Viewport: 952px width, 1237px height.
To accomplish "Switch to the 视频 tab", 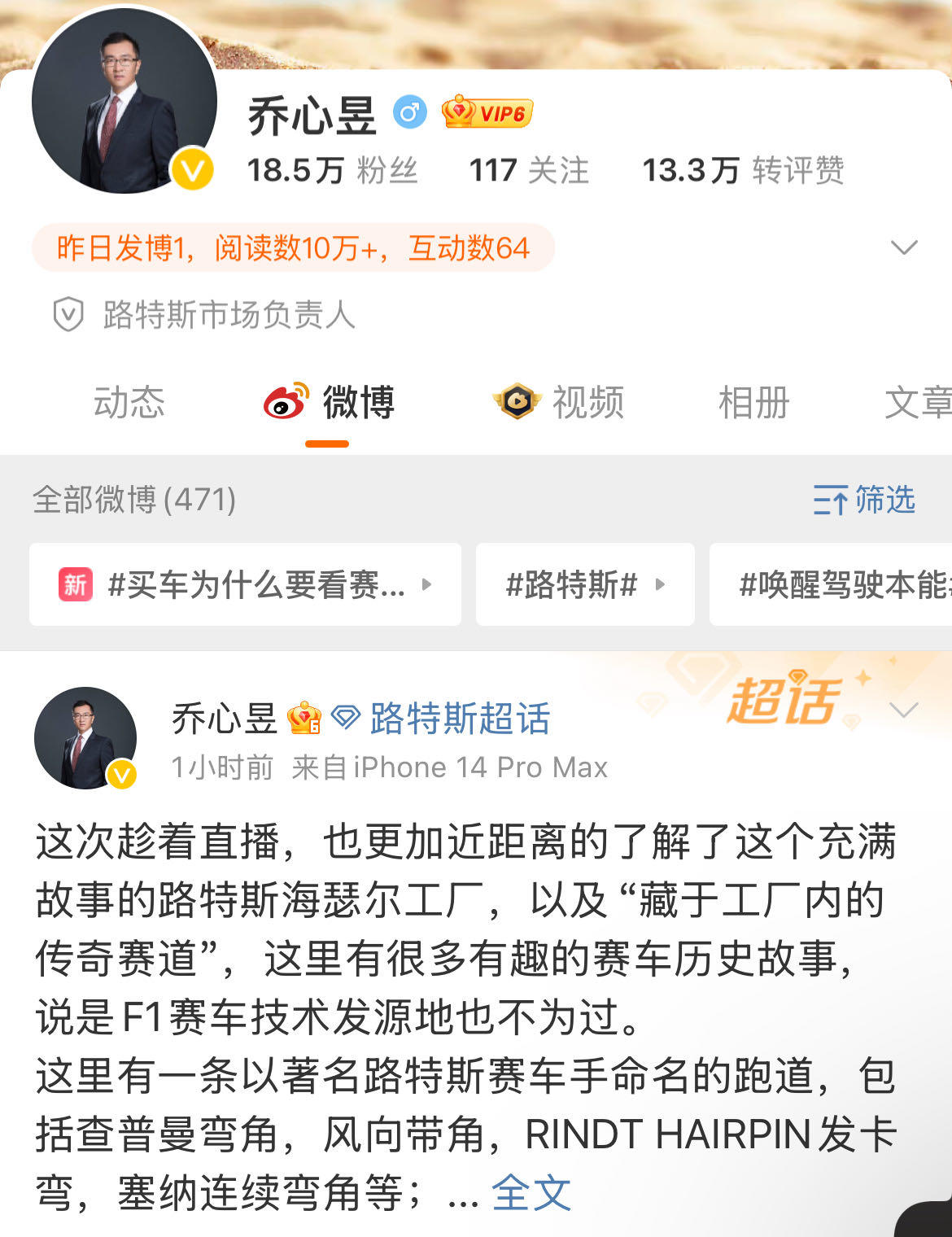I will tap(560, 403).
